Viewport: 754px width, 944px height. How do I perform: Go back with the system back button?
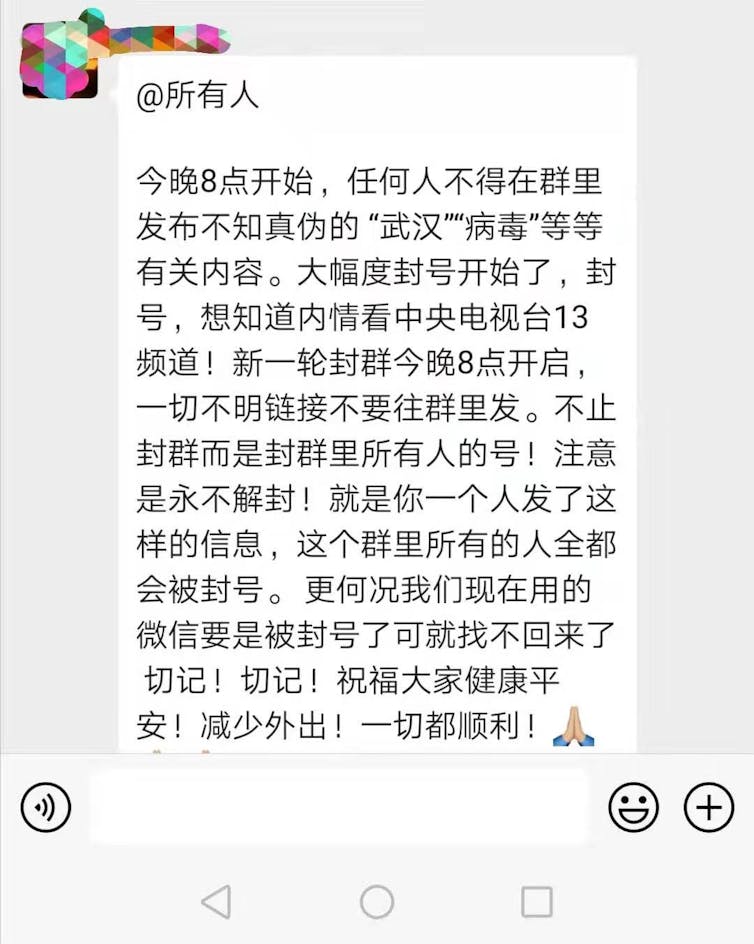point(216,901)
